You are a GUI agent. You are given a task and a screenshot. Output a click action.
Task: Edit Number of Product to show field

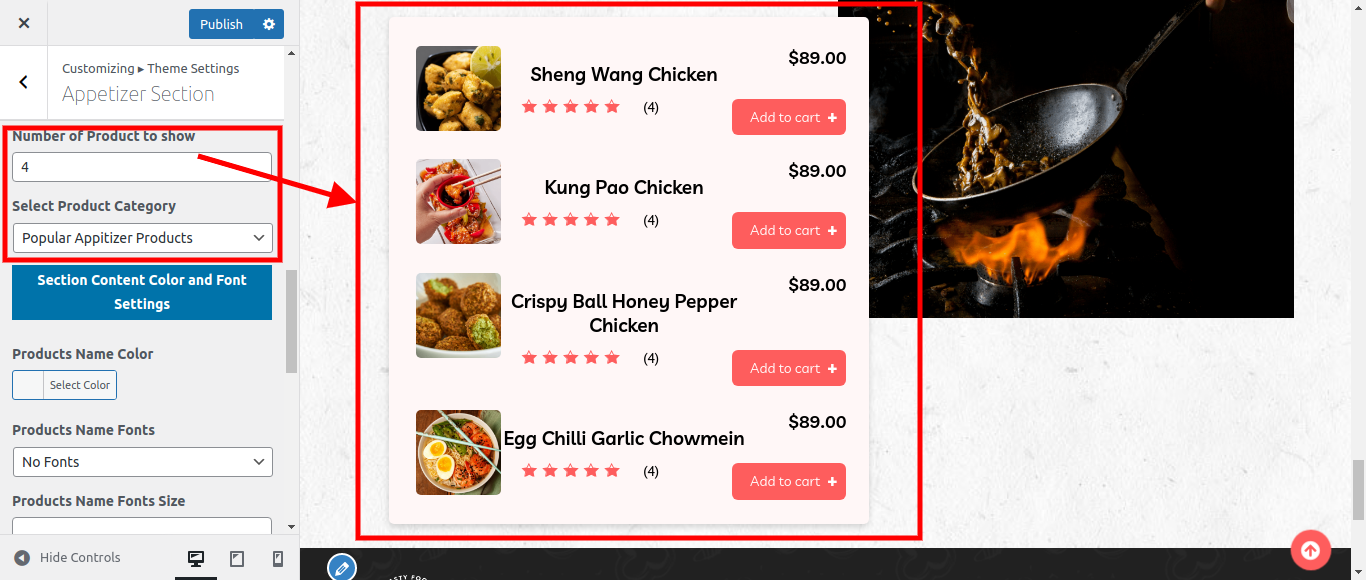coord(141,167)
